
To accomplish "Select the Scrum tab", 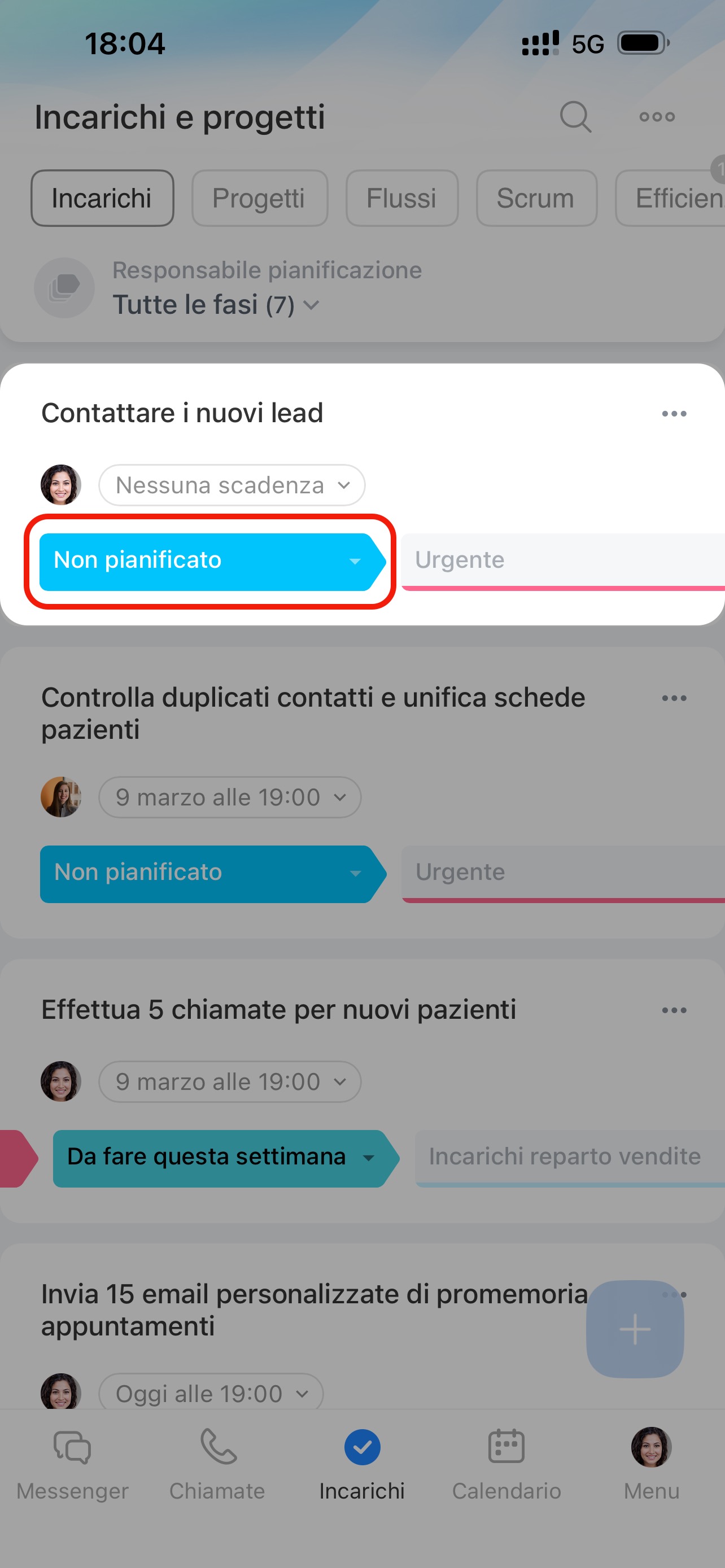I will click(x=536, y=199).
